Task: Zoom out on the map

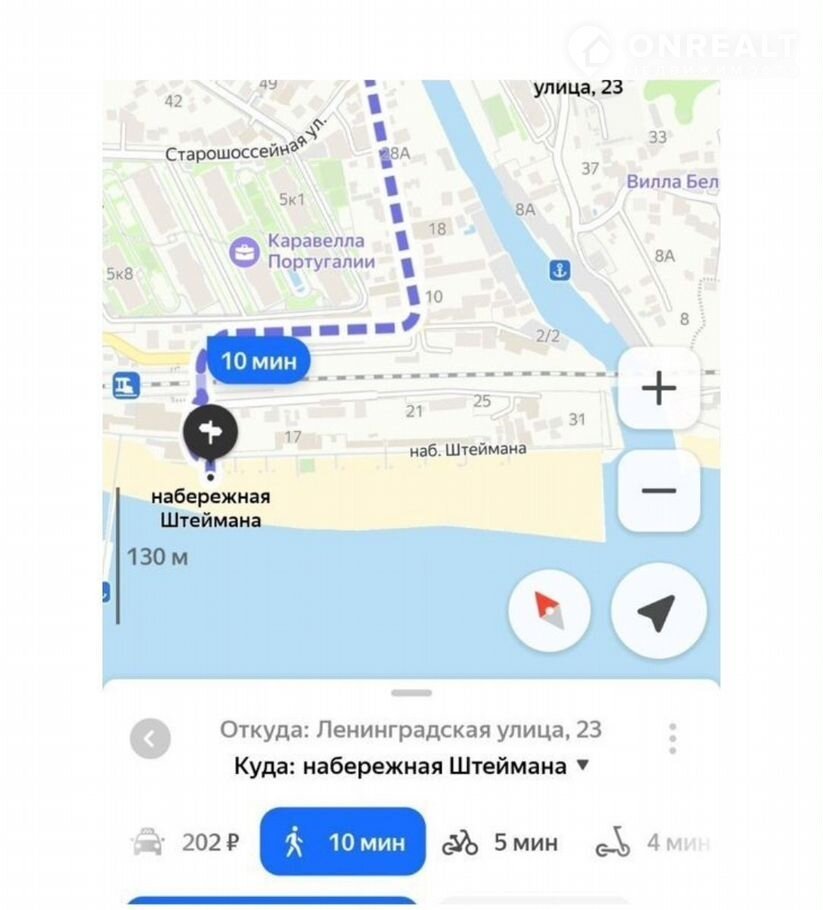Action: click(x=658, y=490)
